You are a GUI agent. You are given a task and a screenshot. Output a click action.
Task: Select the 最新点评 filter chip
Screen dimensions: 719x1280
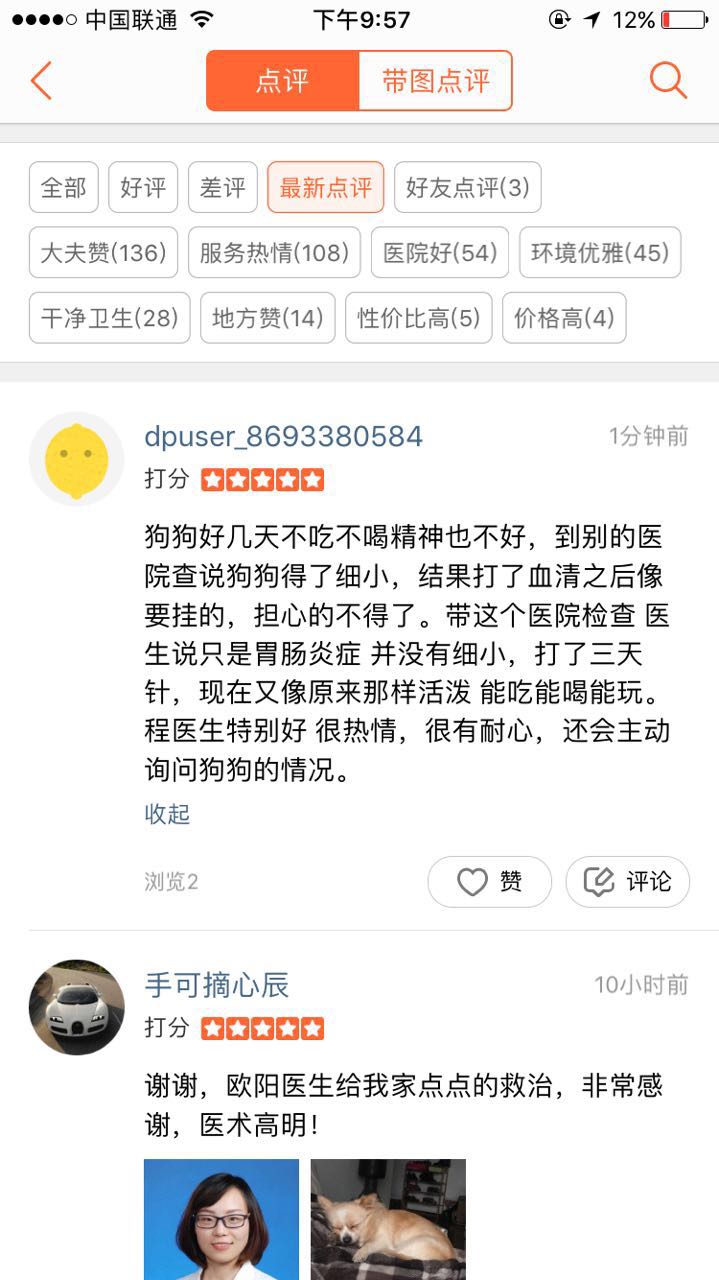point(325,187)
